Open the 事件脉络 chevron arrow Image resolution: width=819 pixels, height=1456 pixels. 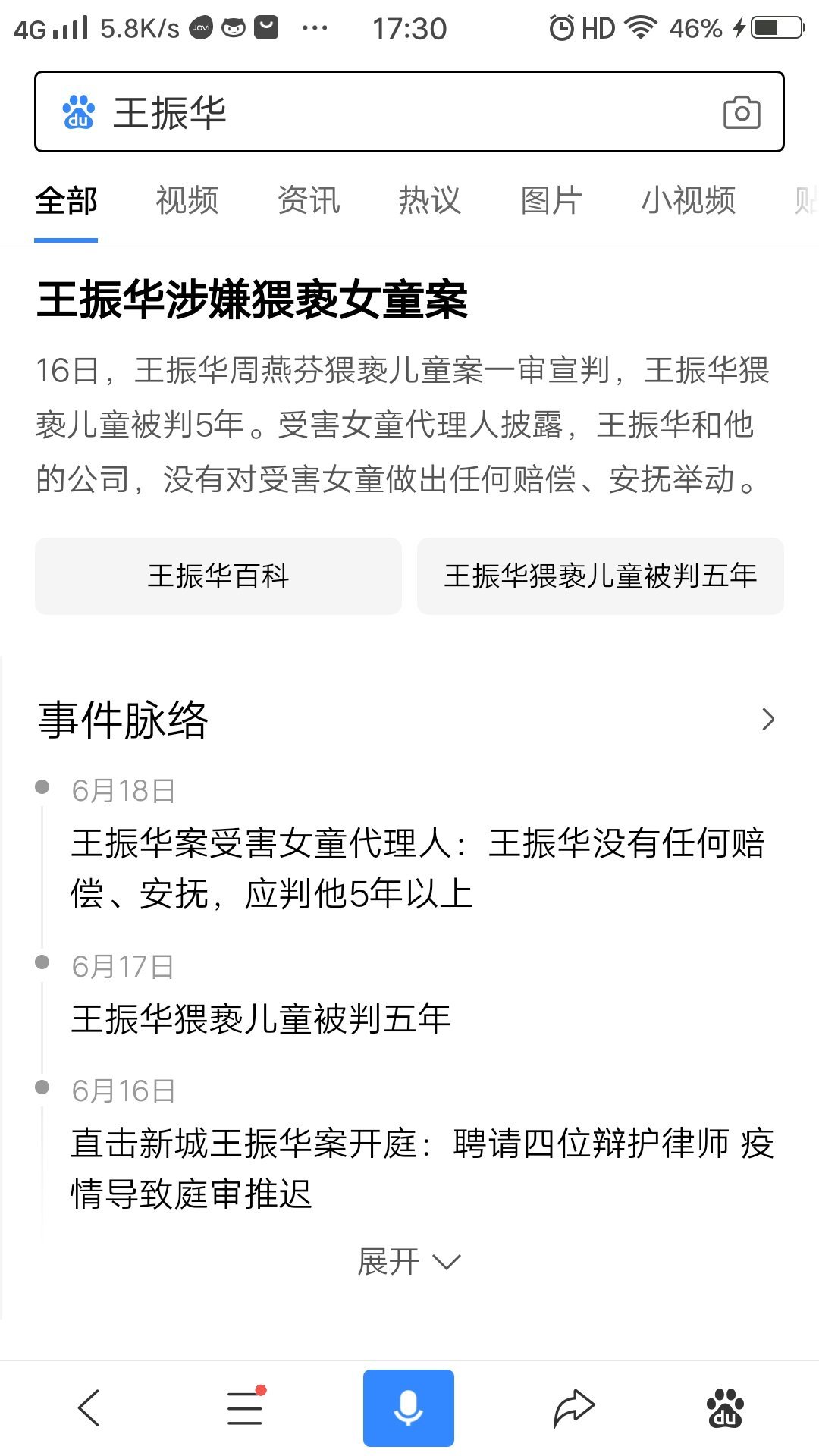pyautogui.click(x=767, y=719)
